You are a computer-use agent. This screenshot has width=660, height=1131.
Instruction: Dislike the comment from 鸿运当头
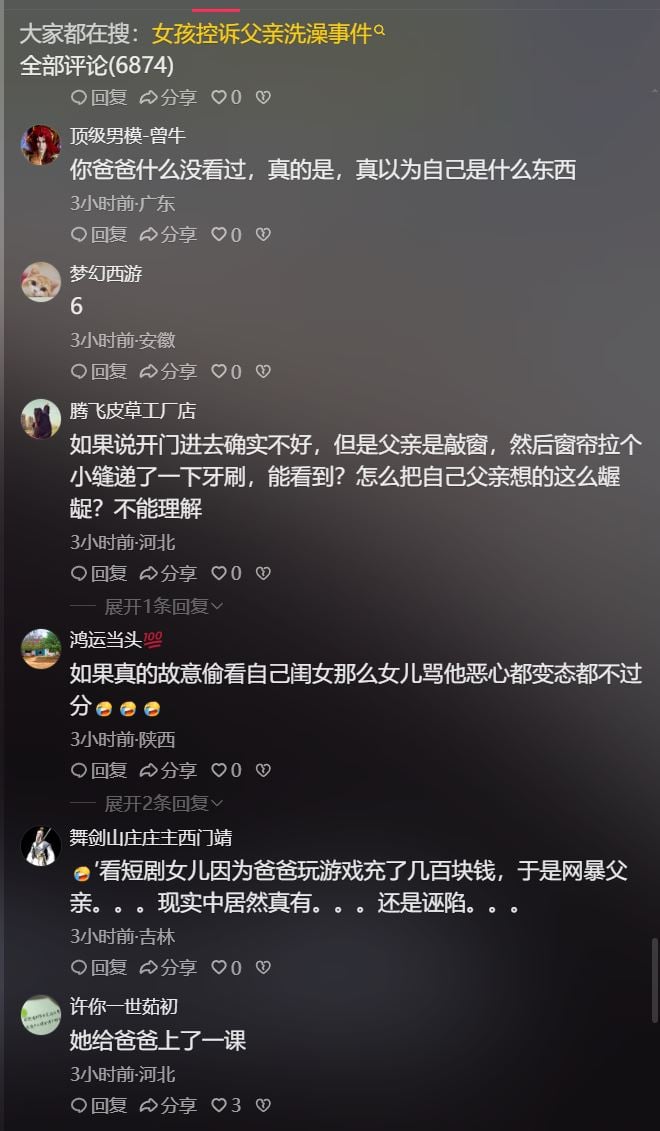click(x=263, y=771)
